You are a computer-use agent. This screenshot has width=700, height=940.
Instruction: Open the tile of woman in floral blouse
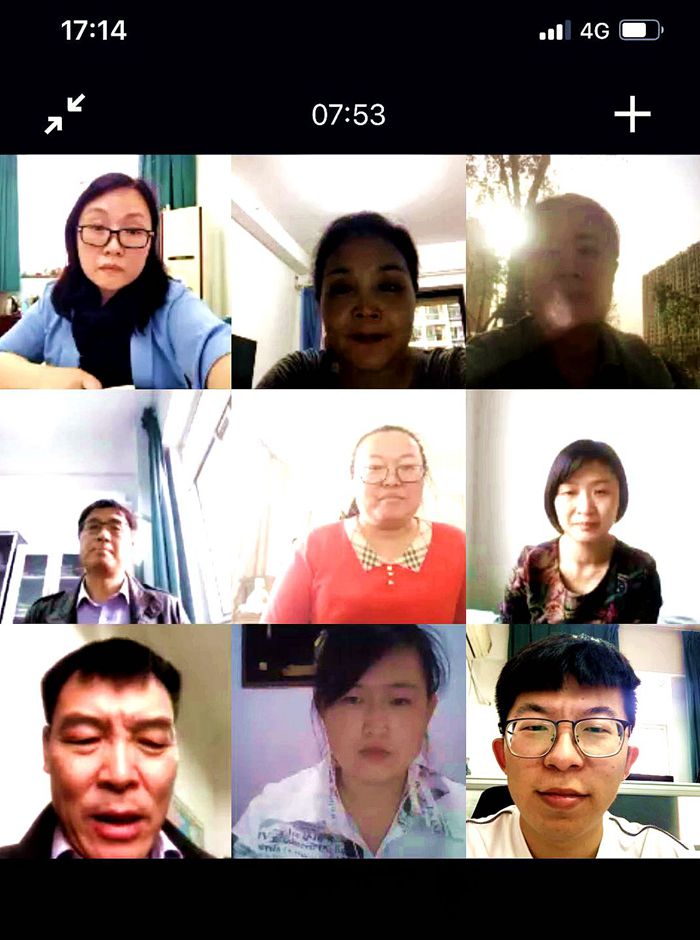pos(583,506)
